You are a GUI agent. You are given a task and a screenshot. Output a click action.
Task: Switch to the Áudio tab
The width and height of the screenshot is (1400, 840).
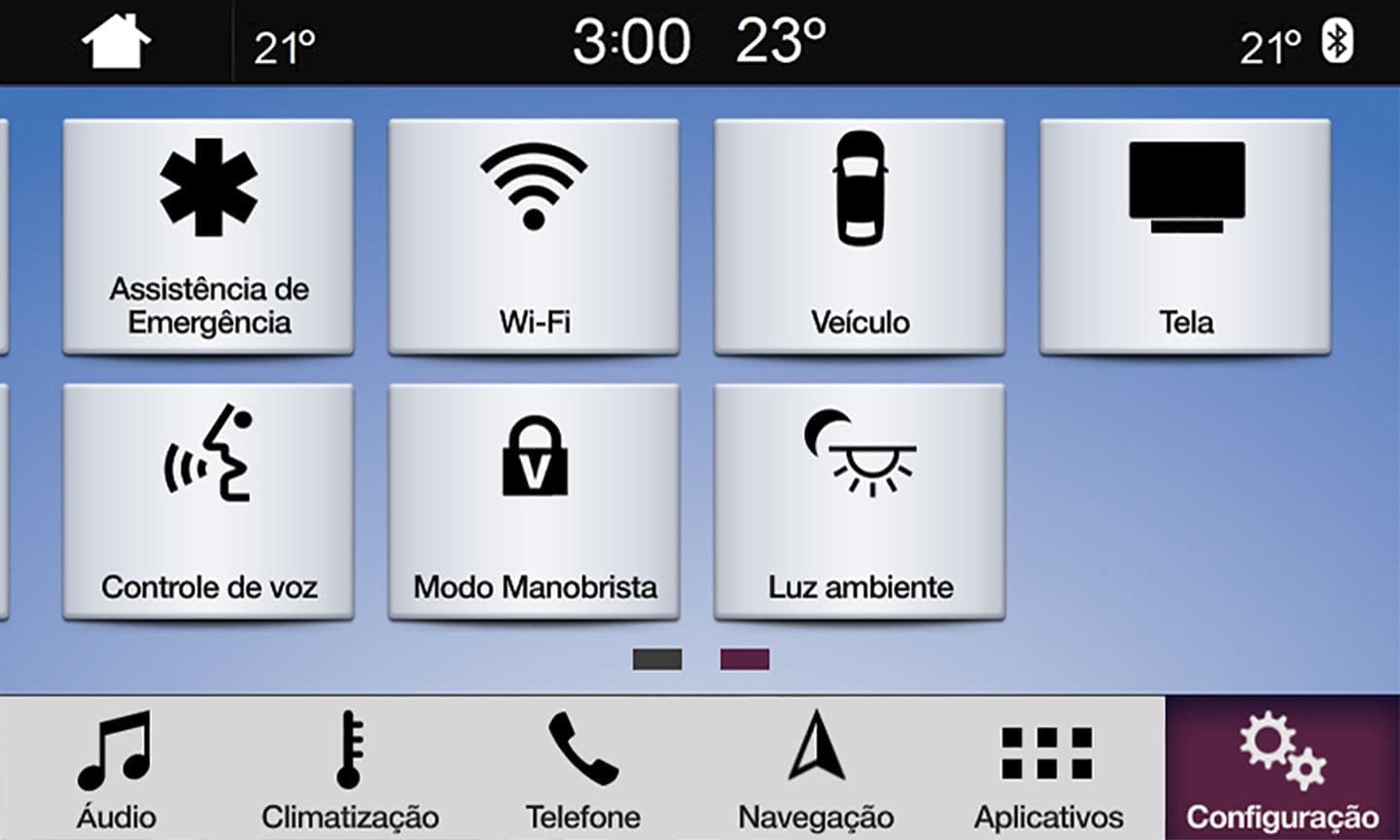(116, 770)
